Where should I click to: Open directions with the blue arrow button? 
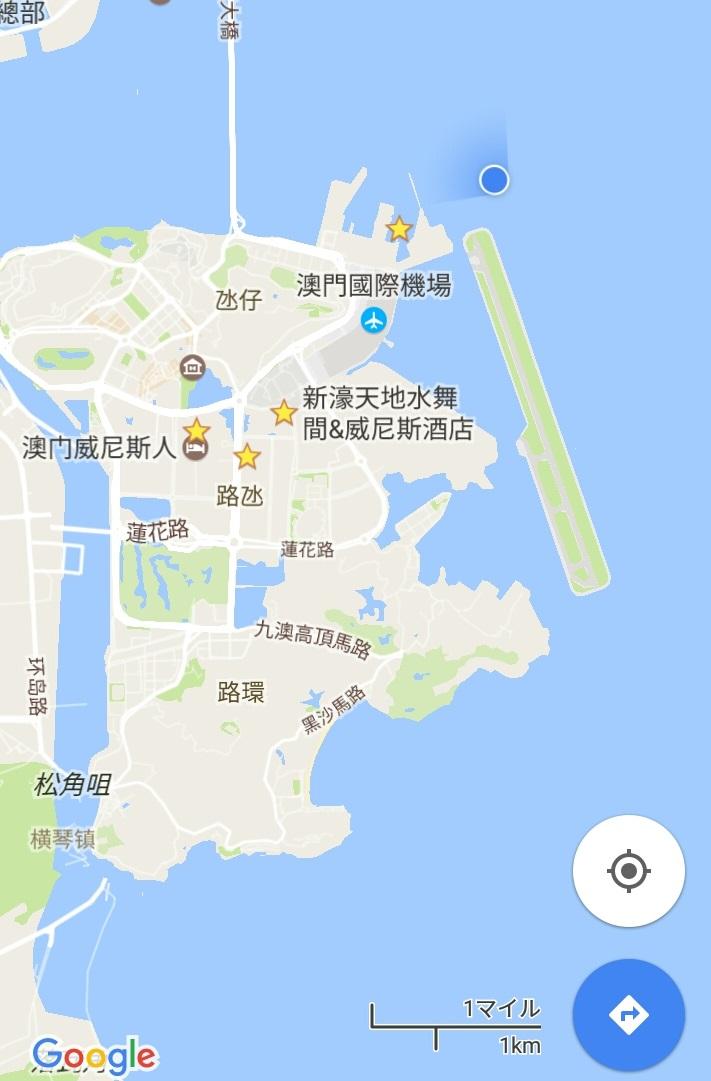[x=628, y=1015]
